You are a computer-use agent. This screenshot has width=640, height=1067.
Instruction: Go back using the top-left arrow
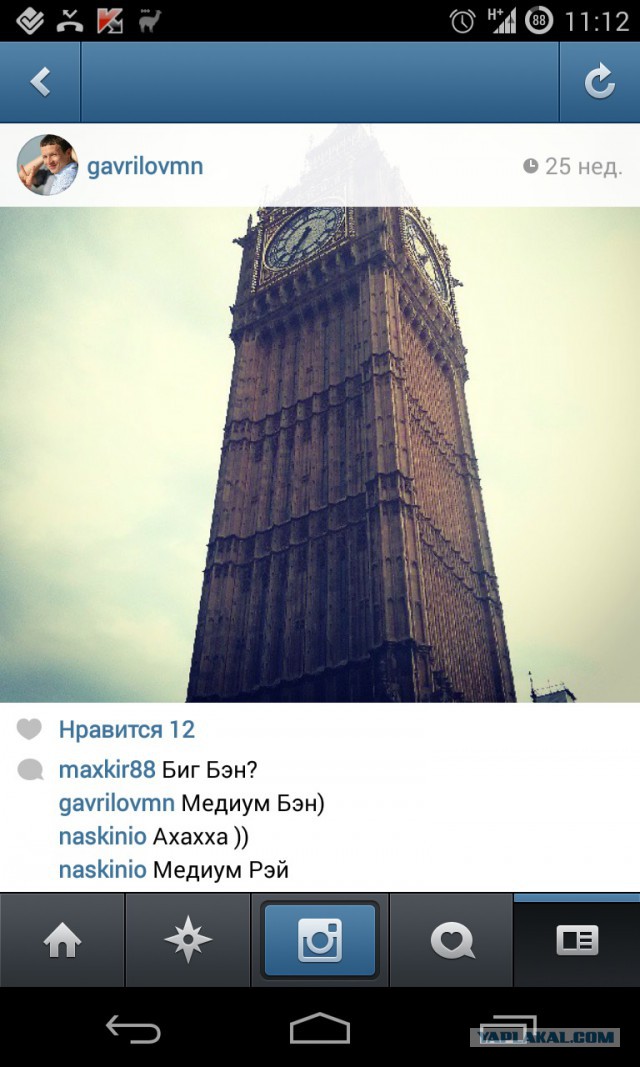[x=40, y=82]
